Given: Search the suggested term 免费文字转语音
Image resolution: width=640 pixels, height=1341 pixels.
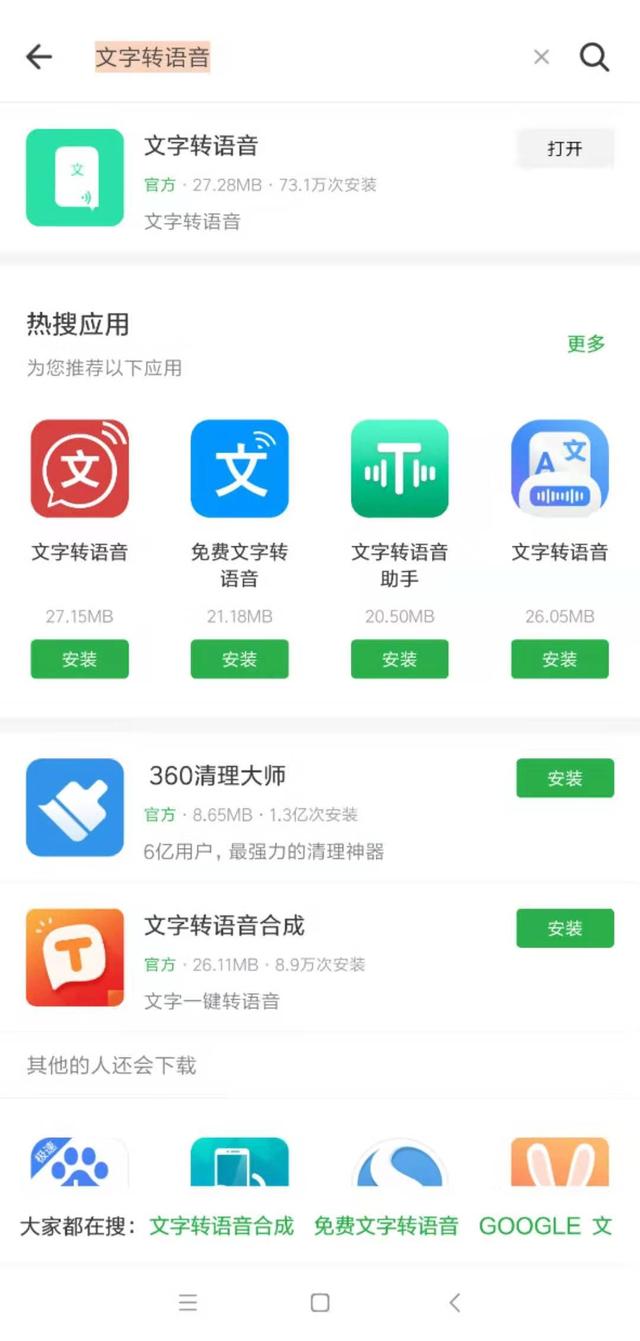Looking at the screenshot, I should pos(386,1226).
